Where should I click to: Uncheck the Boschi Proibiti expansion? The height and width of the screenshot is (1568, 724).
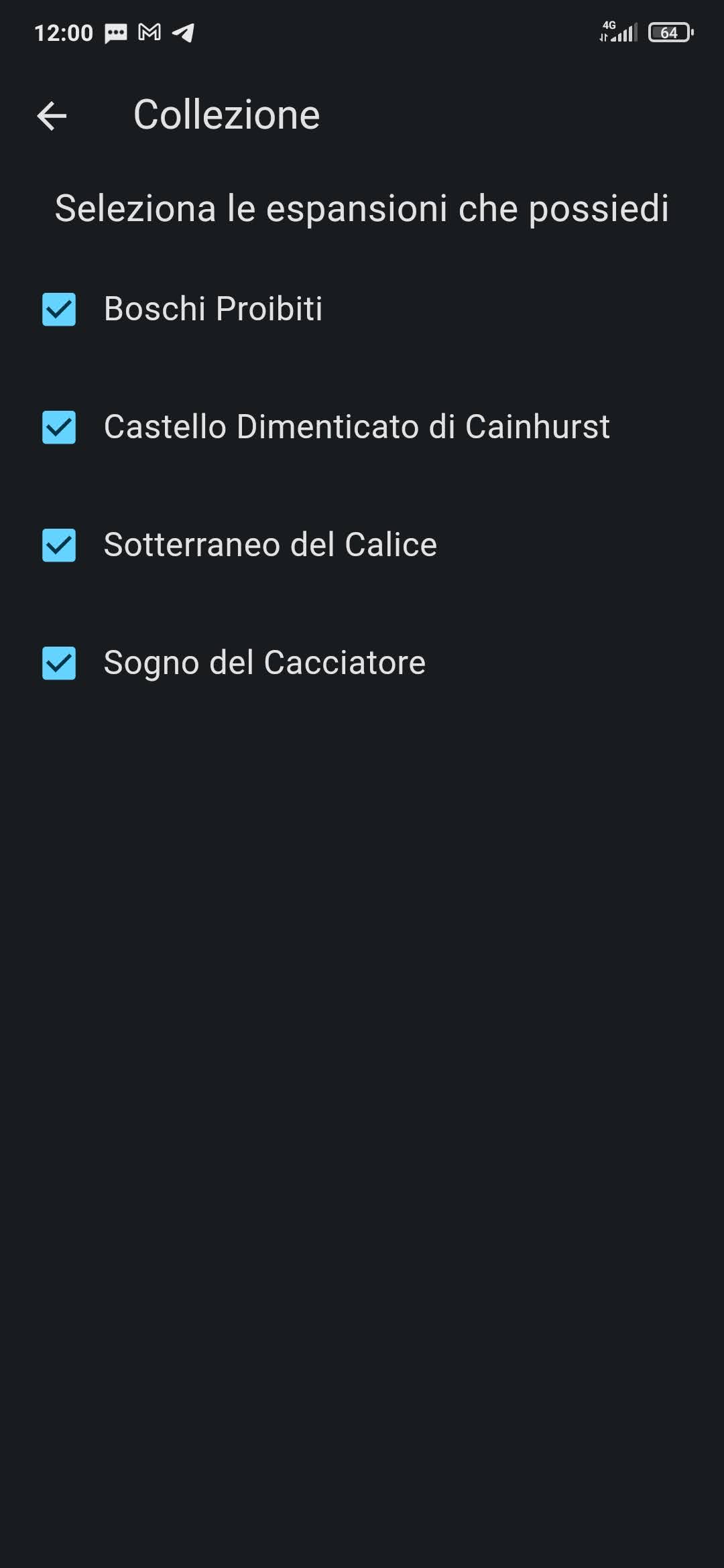click(x=59, y=310)
